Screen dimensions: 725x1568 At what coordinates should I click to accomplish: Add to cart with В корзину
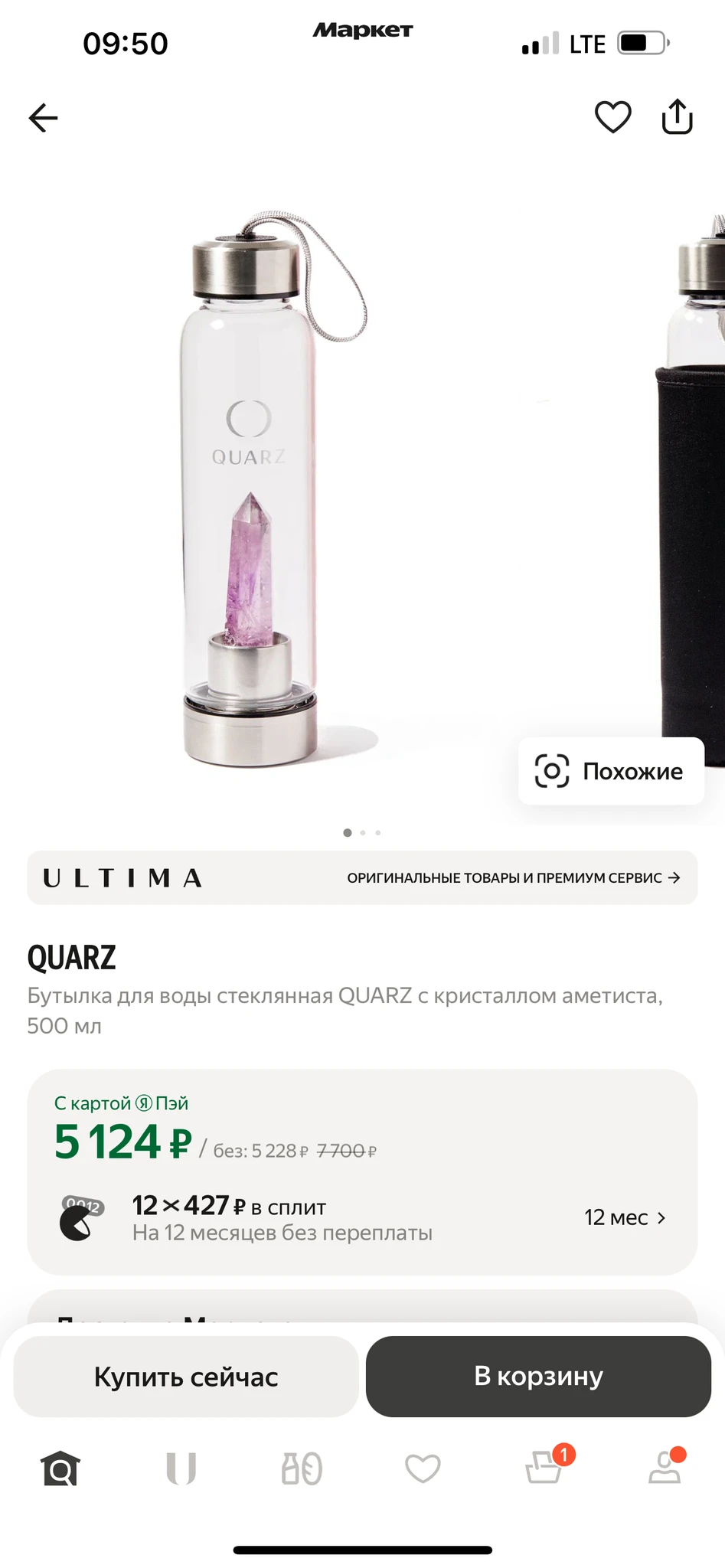538,1377
